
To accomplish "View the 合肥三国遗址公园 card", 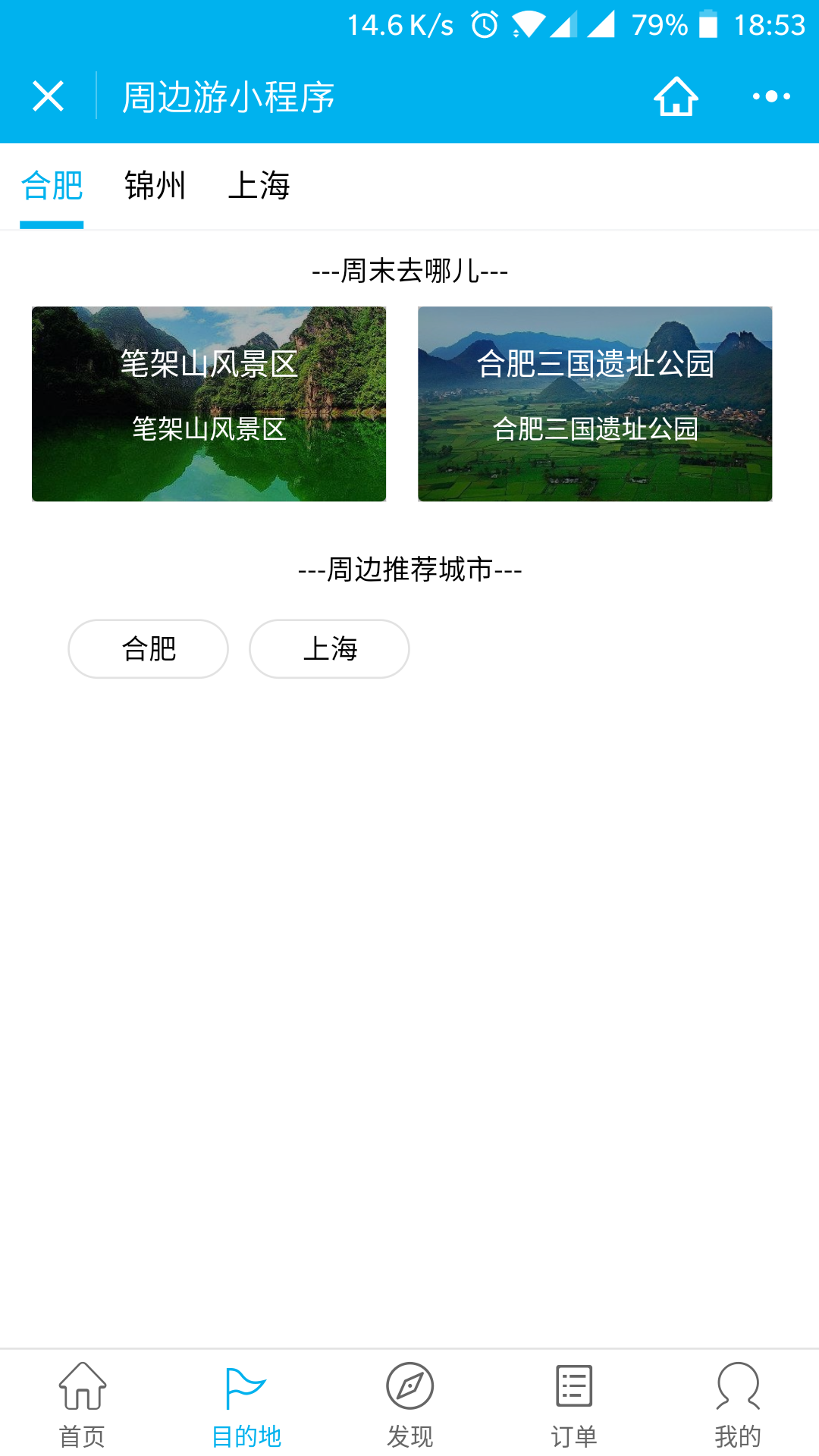I will 595,403.
